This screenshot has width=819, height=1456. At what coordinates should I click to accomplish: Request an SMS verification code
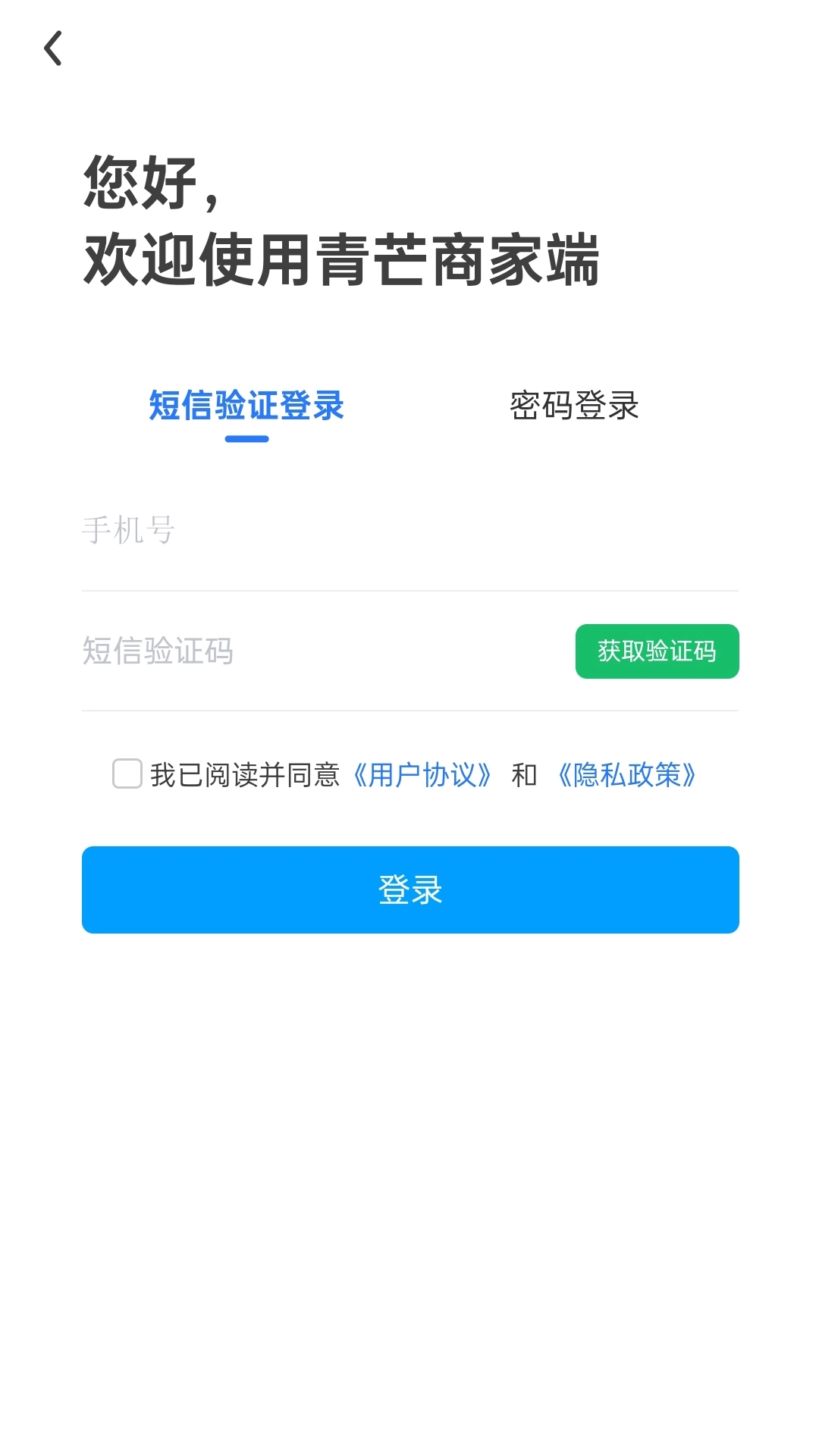click(657, 651)
